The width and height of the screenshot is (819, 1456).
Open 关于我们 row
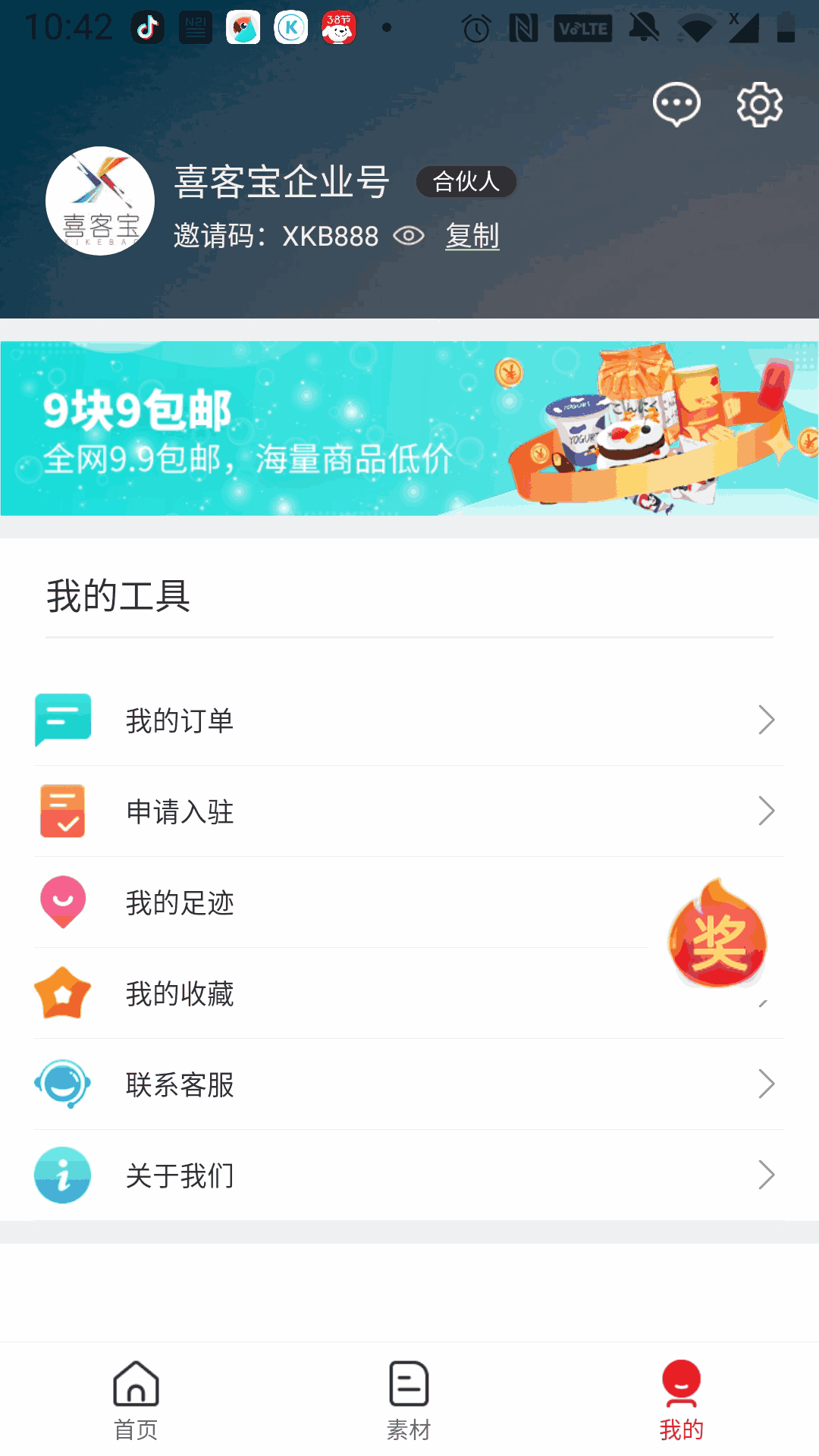409,1175
